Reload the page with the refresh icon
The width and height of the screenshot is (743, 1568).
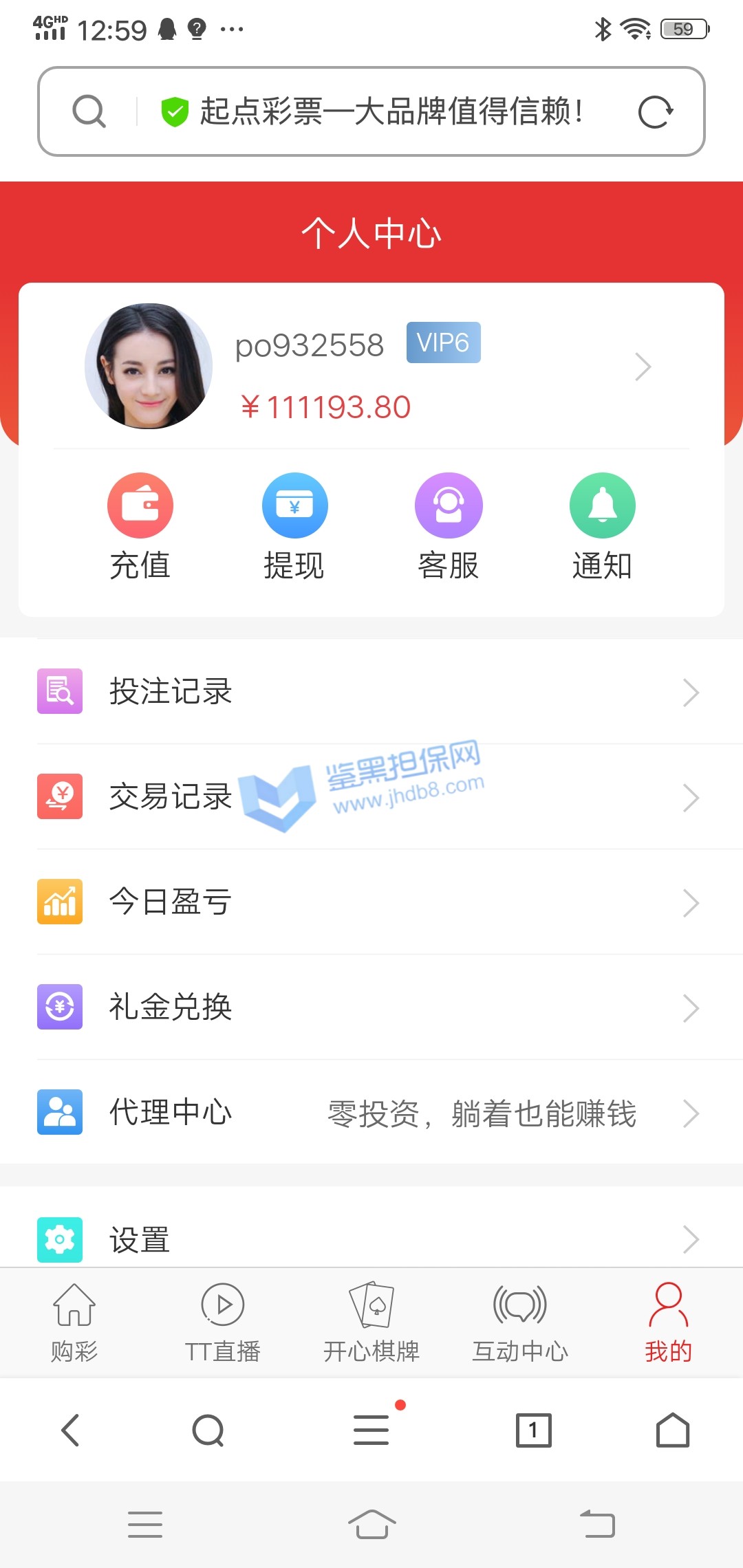[655, 112]
